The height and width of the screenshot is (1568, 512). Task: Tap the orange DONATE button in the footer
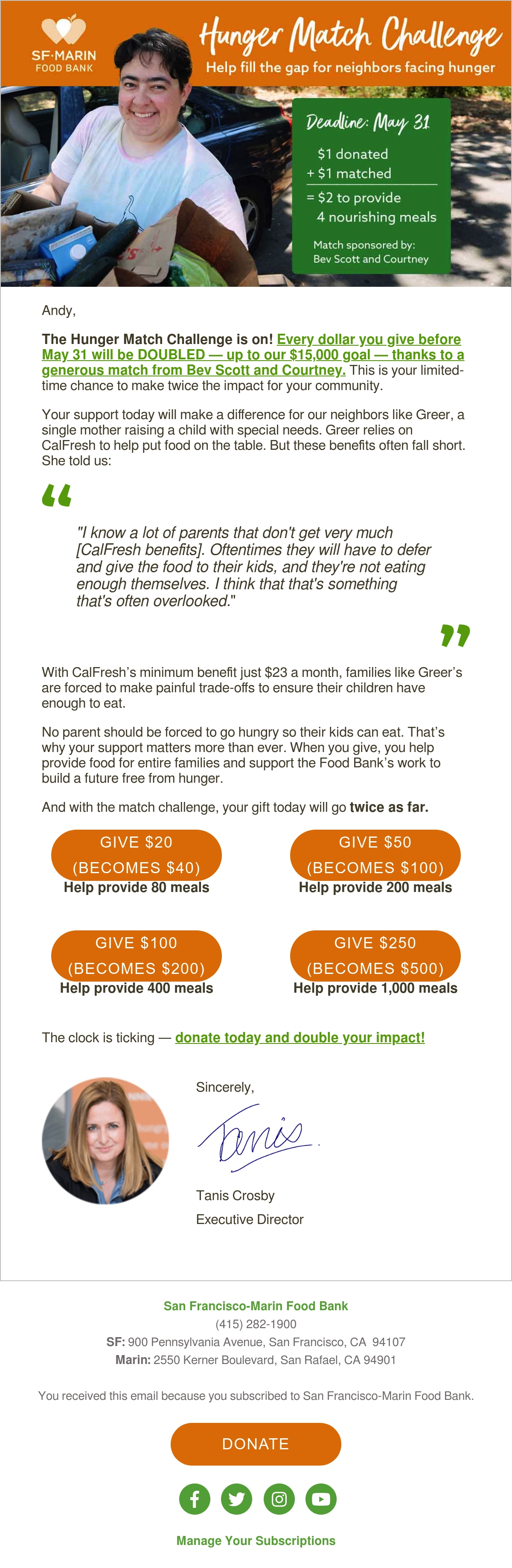[256, 1444]
